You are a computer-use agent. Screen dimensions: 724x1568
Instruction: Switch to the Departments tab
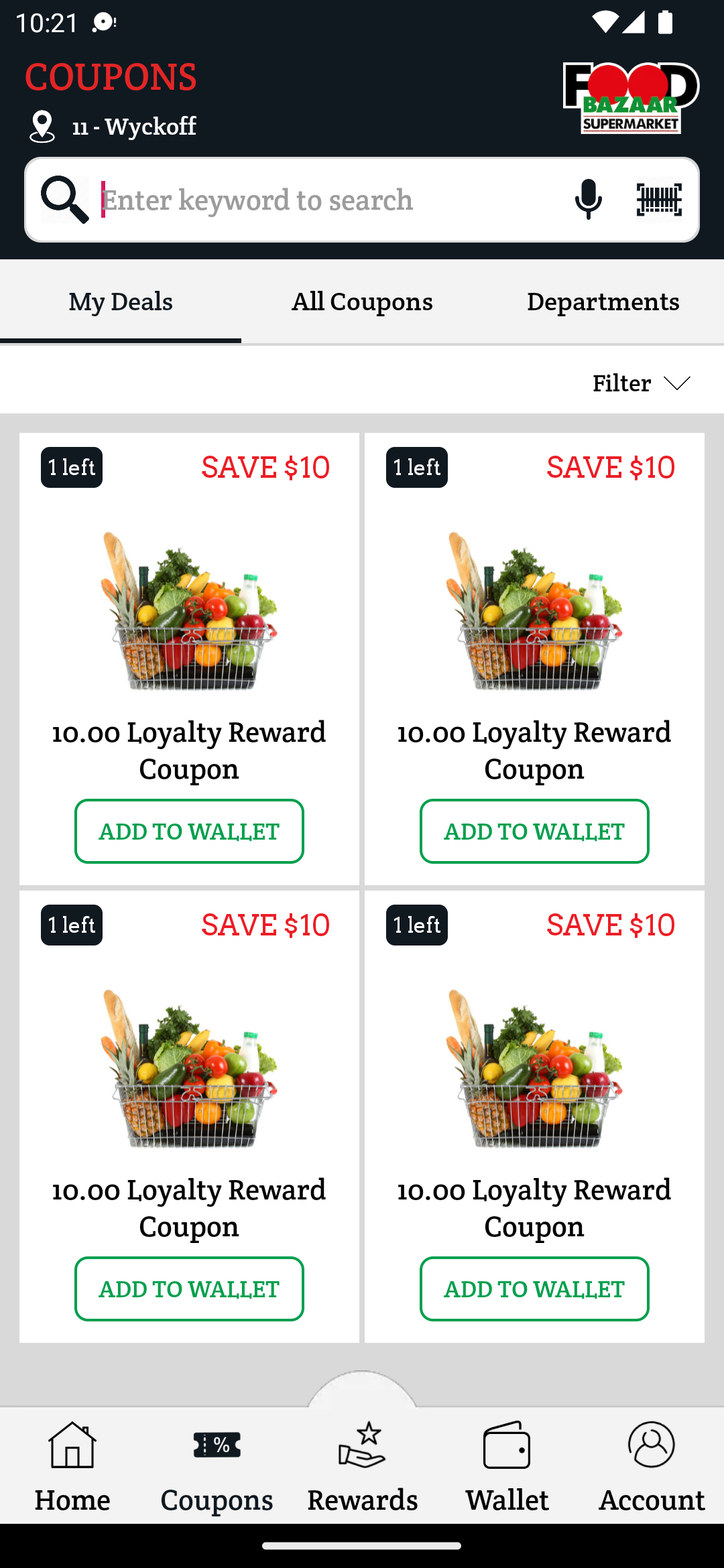[603, 302]
